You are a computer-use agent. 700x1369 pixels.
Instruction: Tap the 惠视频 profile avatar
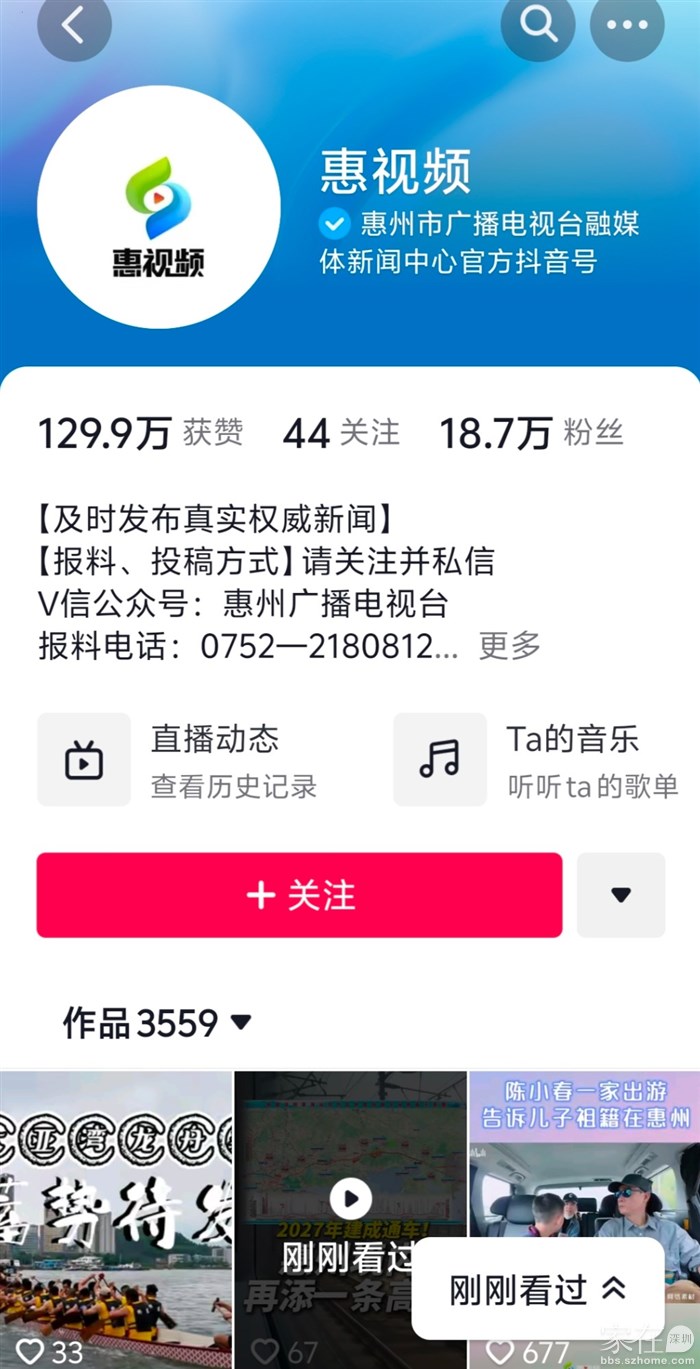click(x=159, y=207)
